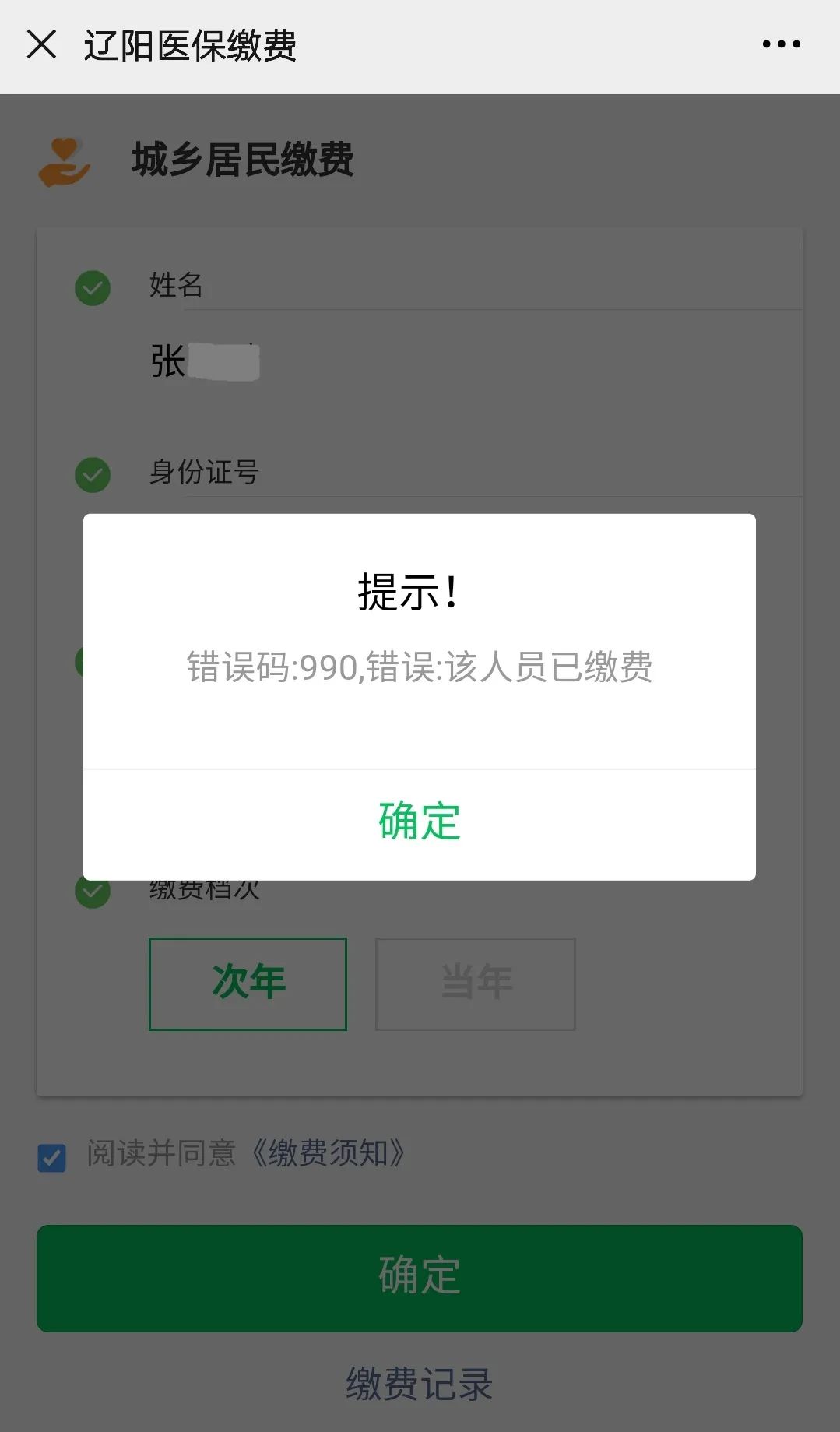
Task: Toggle the 阅读并同意 checkbox
Action: coord(52,1158)
